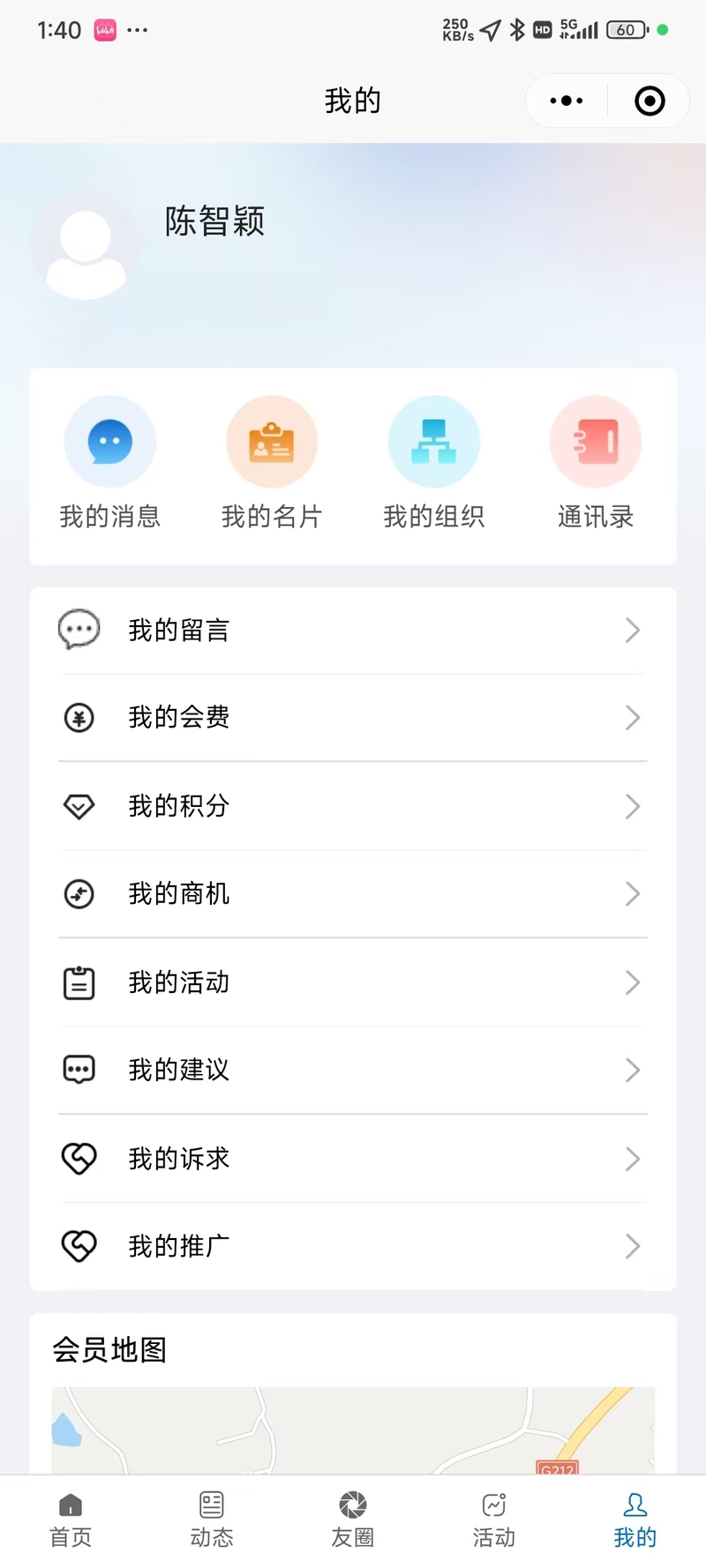The image size is (706, 1568).
Task: Go to 我的活动
Action: coord(353,982)
